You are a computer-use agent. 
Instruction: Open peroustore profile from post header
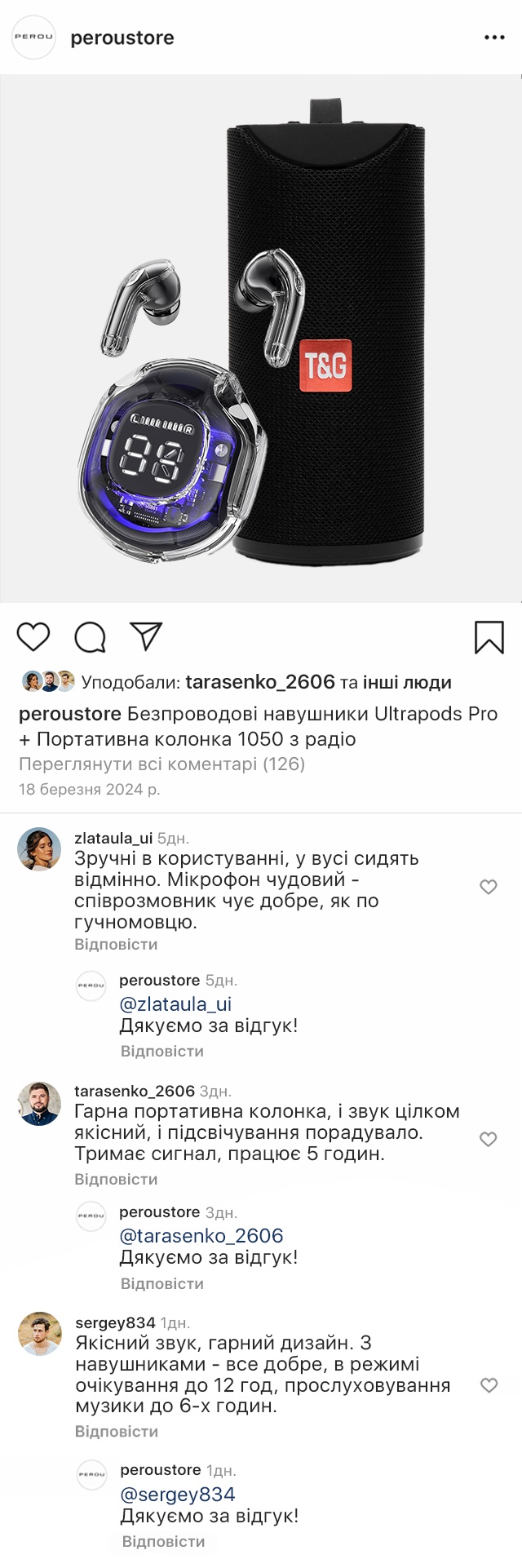(122, 38)
